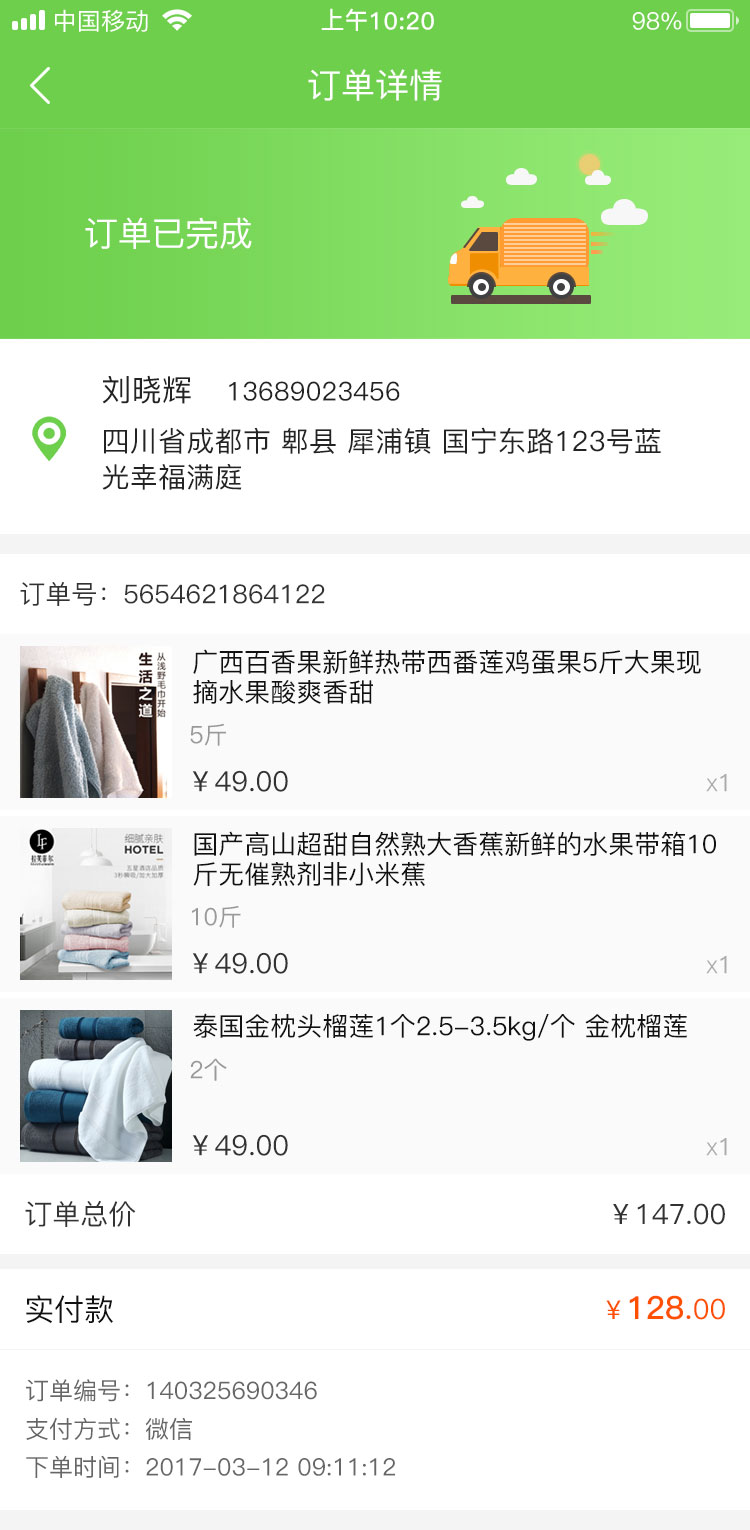
Task: Go back from the order details page
Action: (40, 86)
